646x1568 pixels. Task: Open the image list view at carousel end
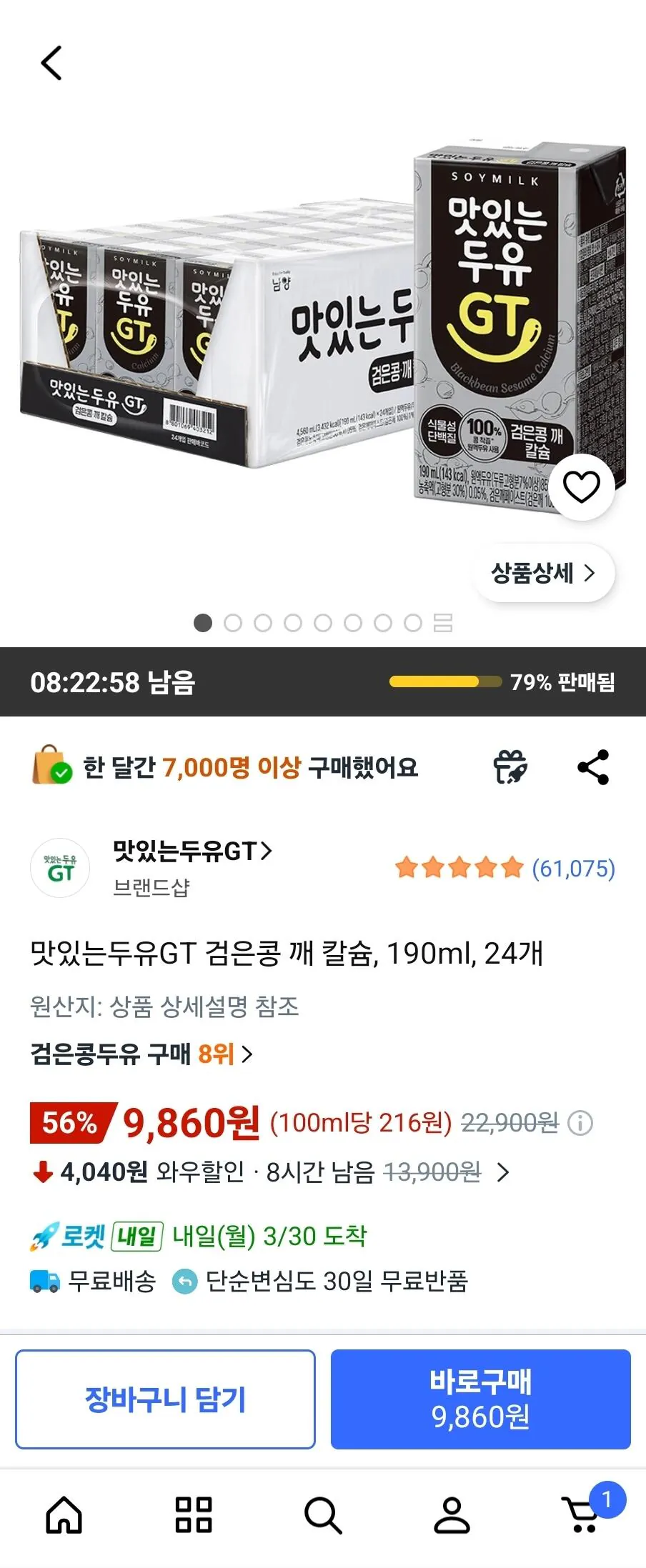[x=444, y=623]
